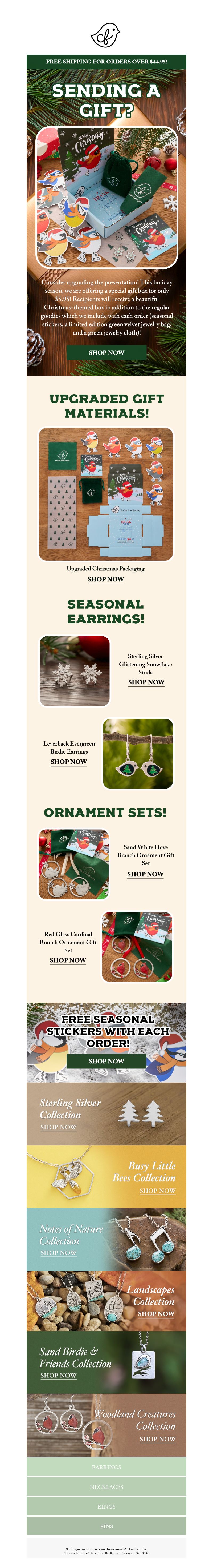Open SHOP NOW for Red Glass Cardinal Ornament Set
The height and width of the screenshot is (1568, 213).
pos(68,960)
